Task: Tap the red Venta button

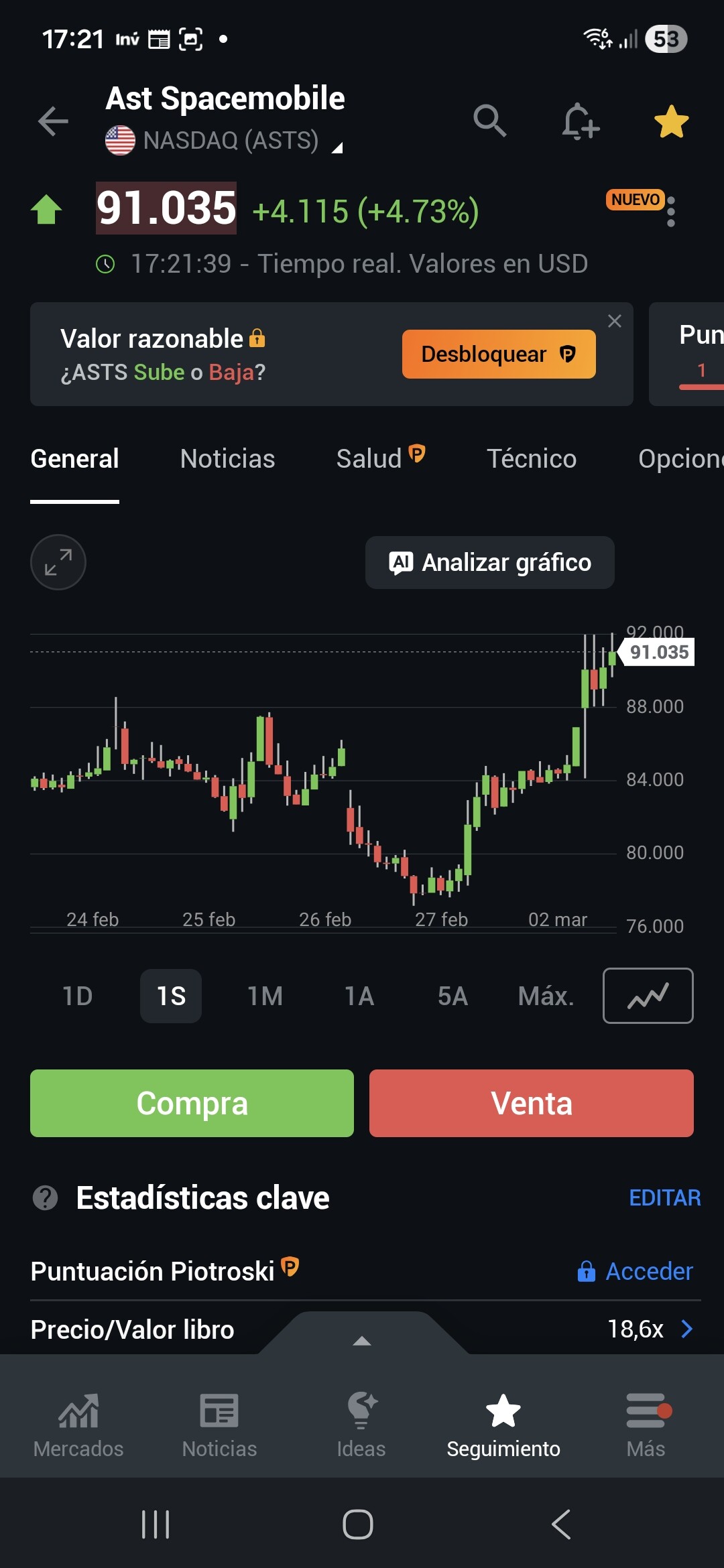Action: pyautogui.click(x=531, y=1103)
